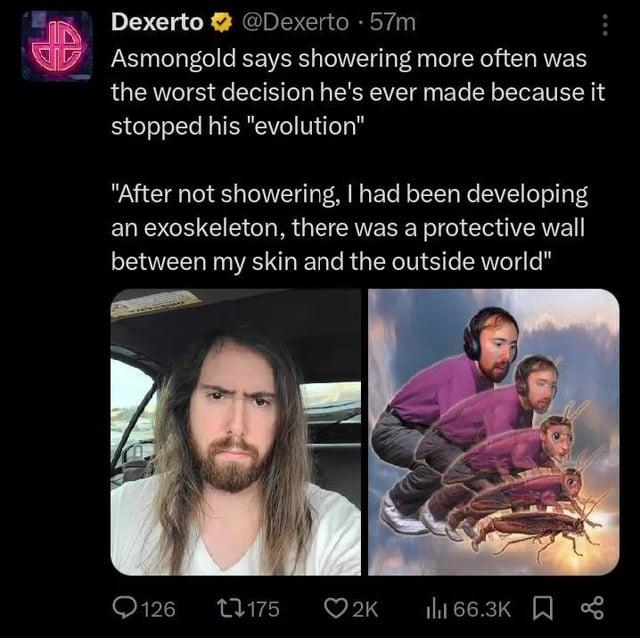Image resolution: width=640 pixels, height=638 pixels.
Task: View the selfie photo in the tweet
Action: pyautogui.click(x=236, y=432)
